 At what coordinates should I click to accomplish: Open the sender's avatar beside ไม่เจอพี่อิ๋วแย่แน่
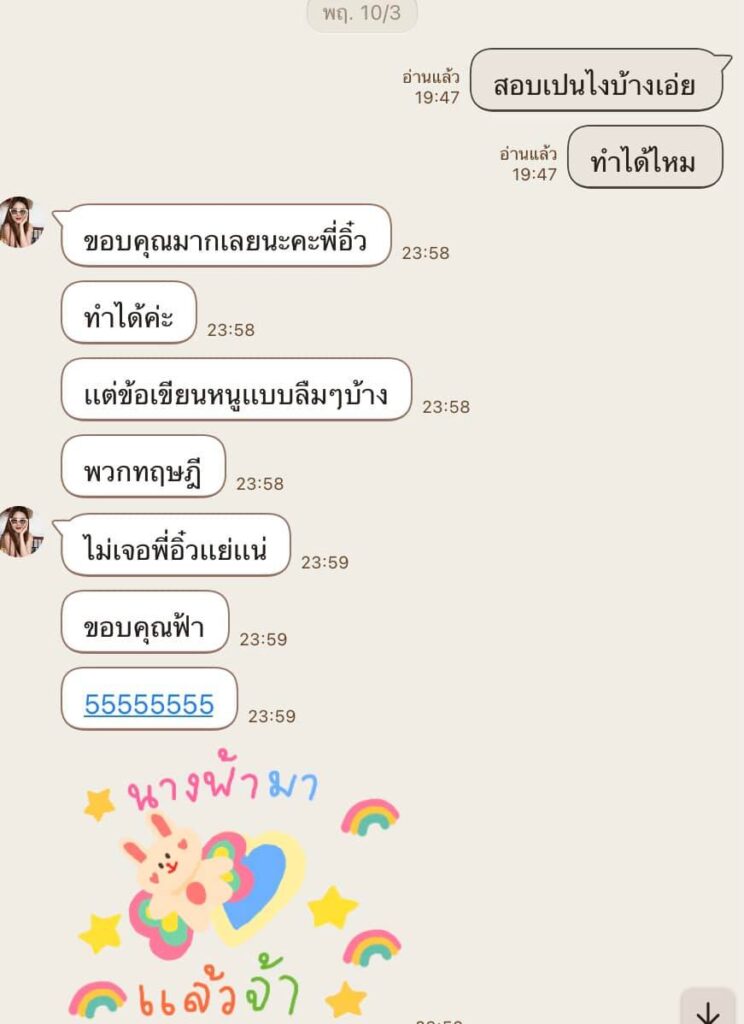pyautogui.click(x=18, y=531)
